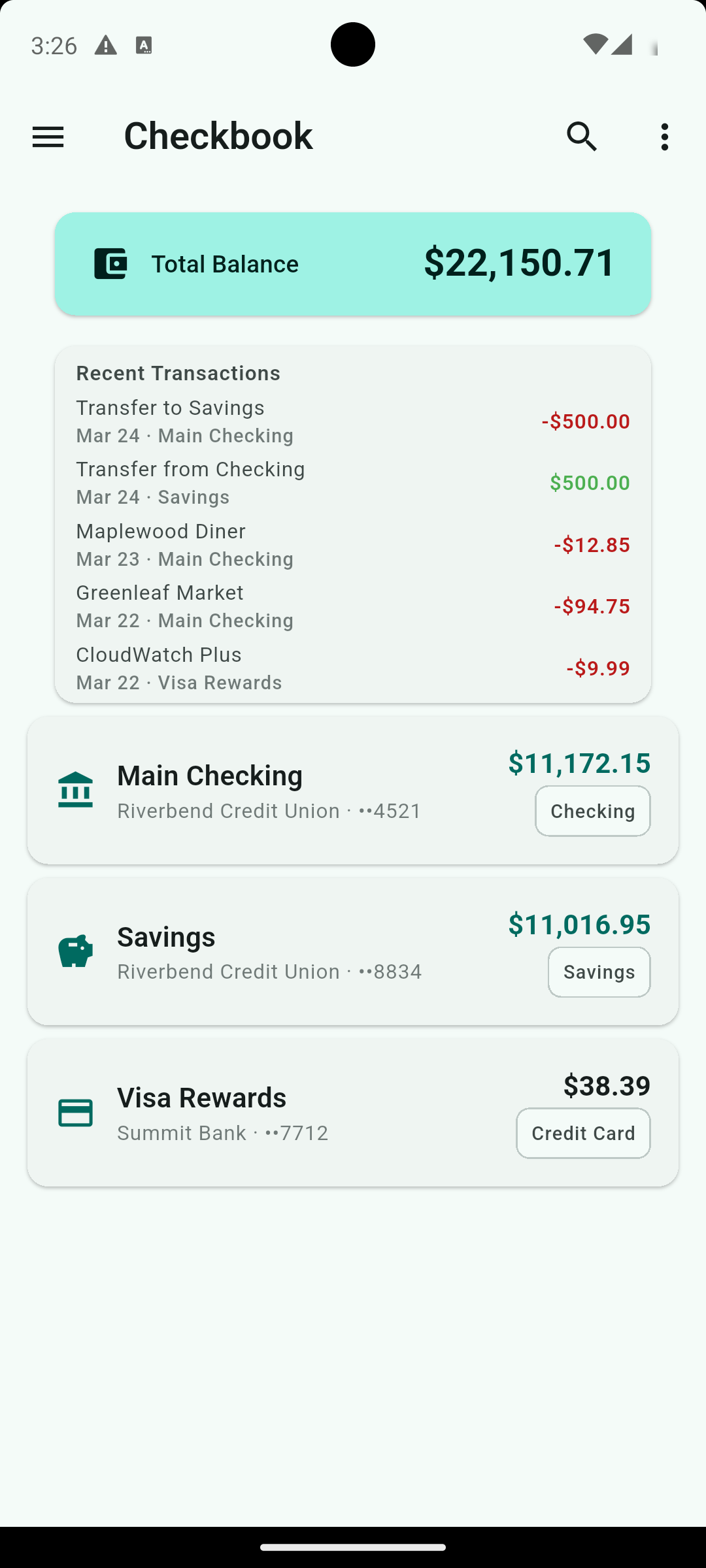The image size is (706, 1568).
Task: Select the Savings account type chip
Action: [598, 972]
